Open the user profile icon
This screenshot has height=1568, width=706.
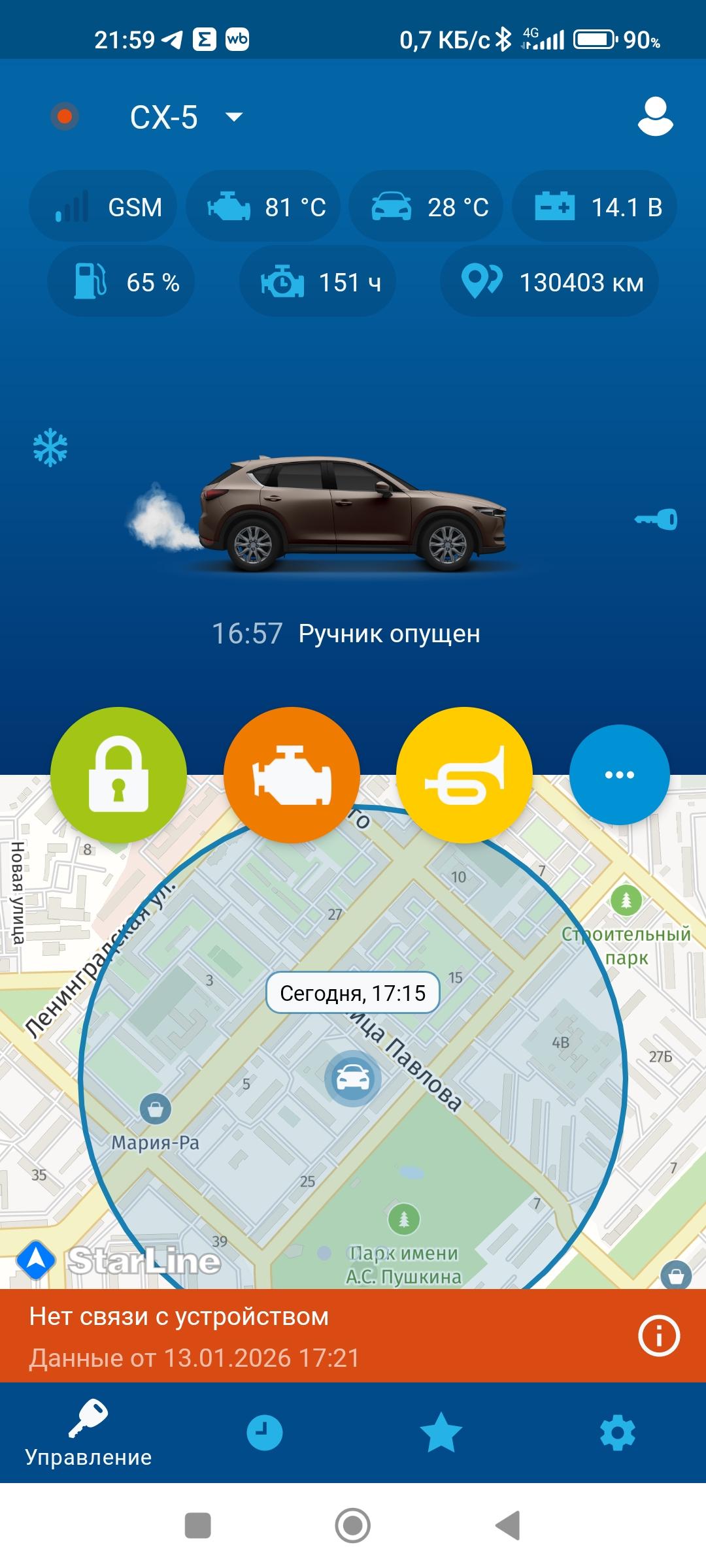(655, 117)
